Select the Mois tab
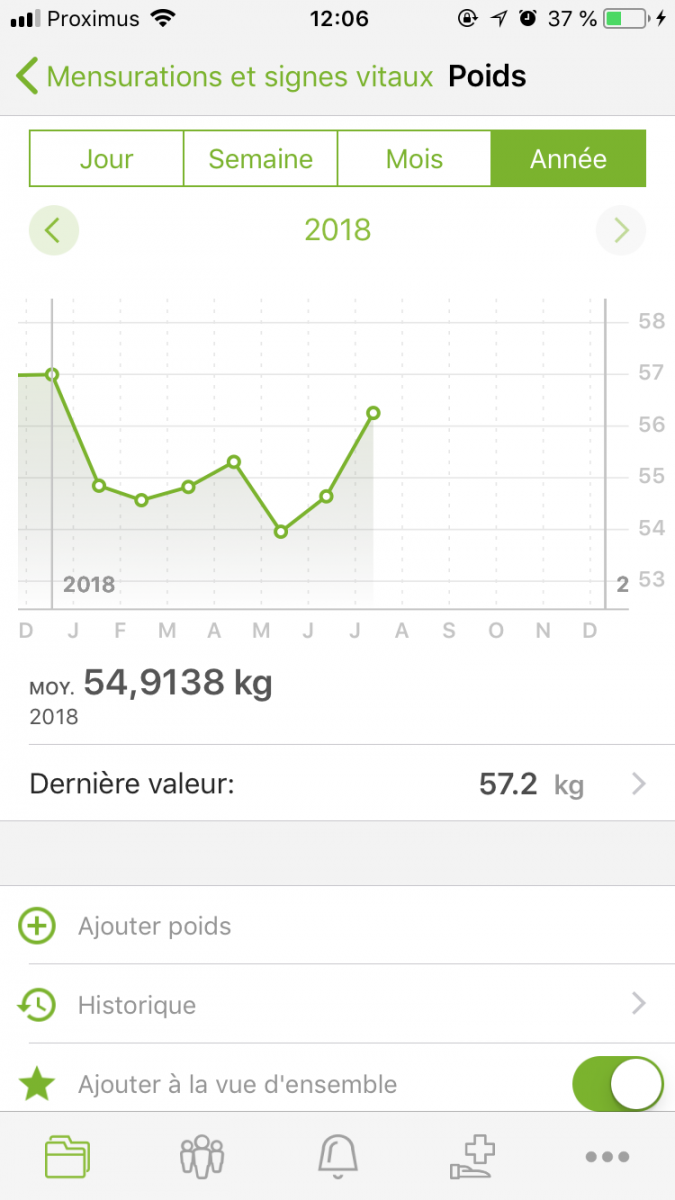 [414, 159]
